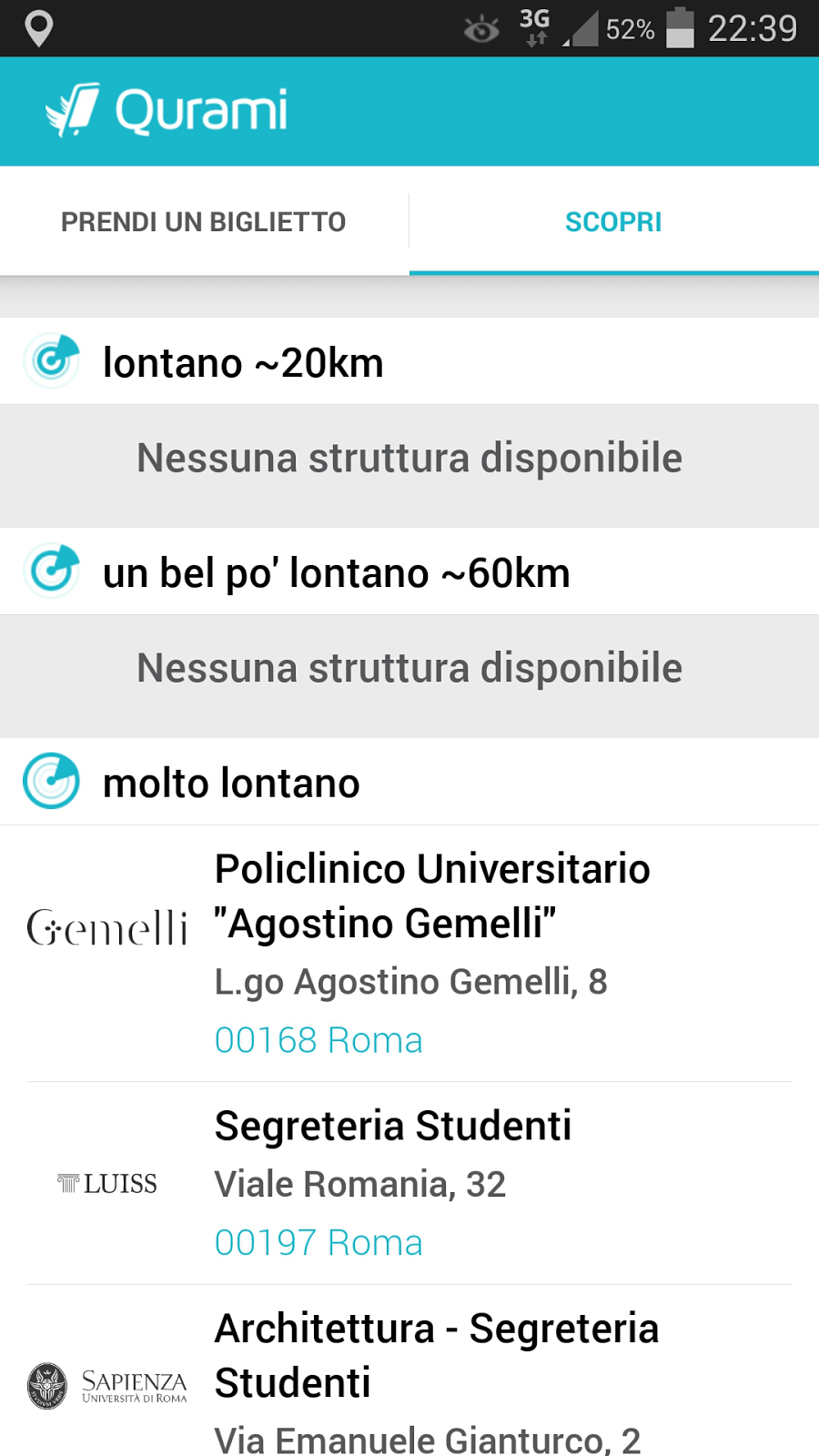
Task: Open Policlinico Universitario Agostino Gemelli
Action: (x=432, y=951)
